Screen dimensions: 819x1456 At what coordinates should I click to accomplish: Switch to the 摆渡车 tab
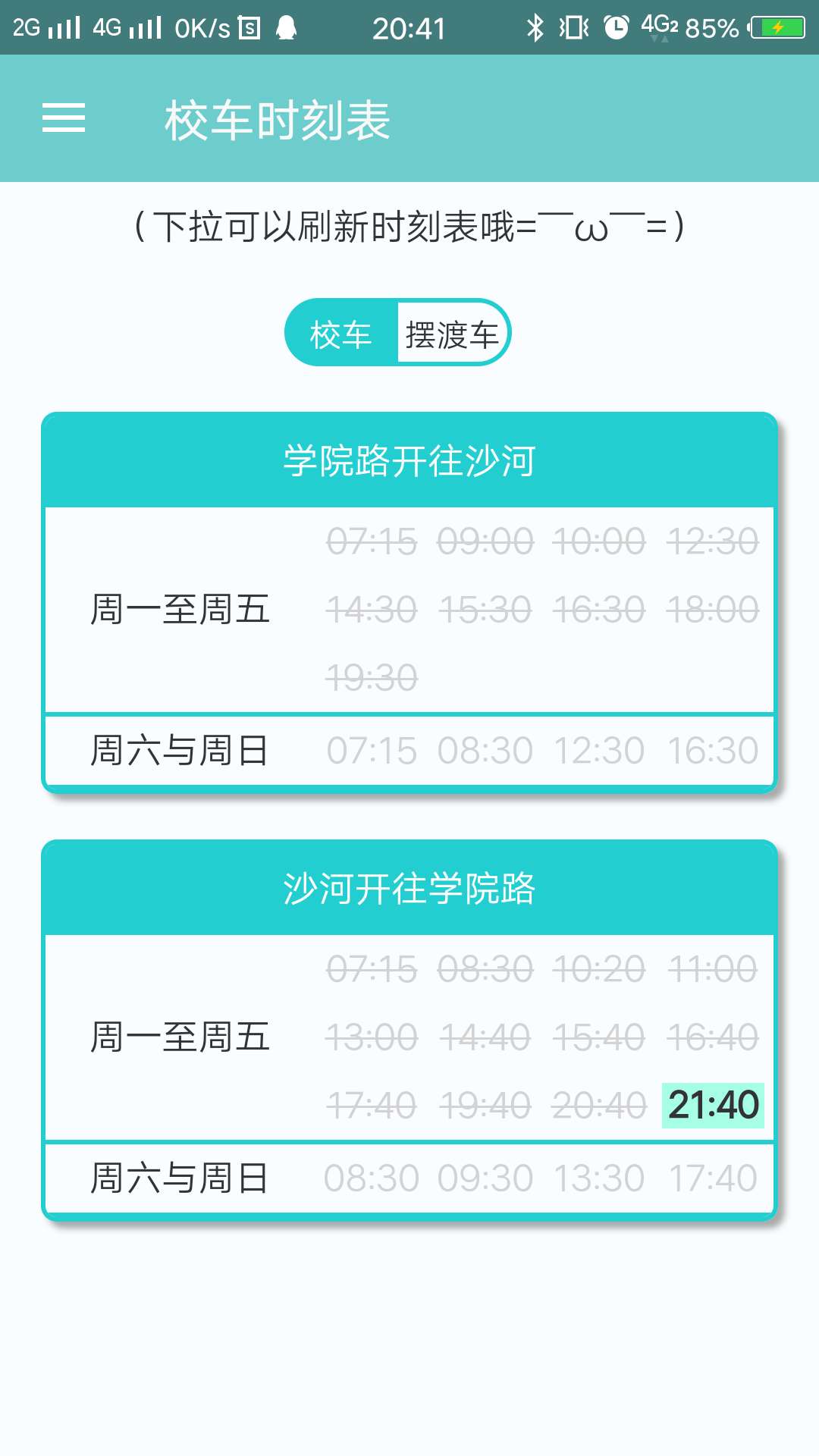(x=452, y=334)
